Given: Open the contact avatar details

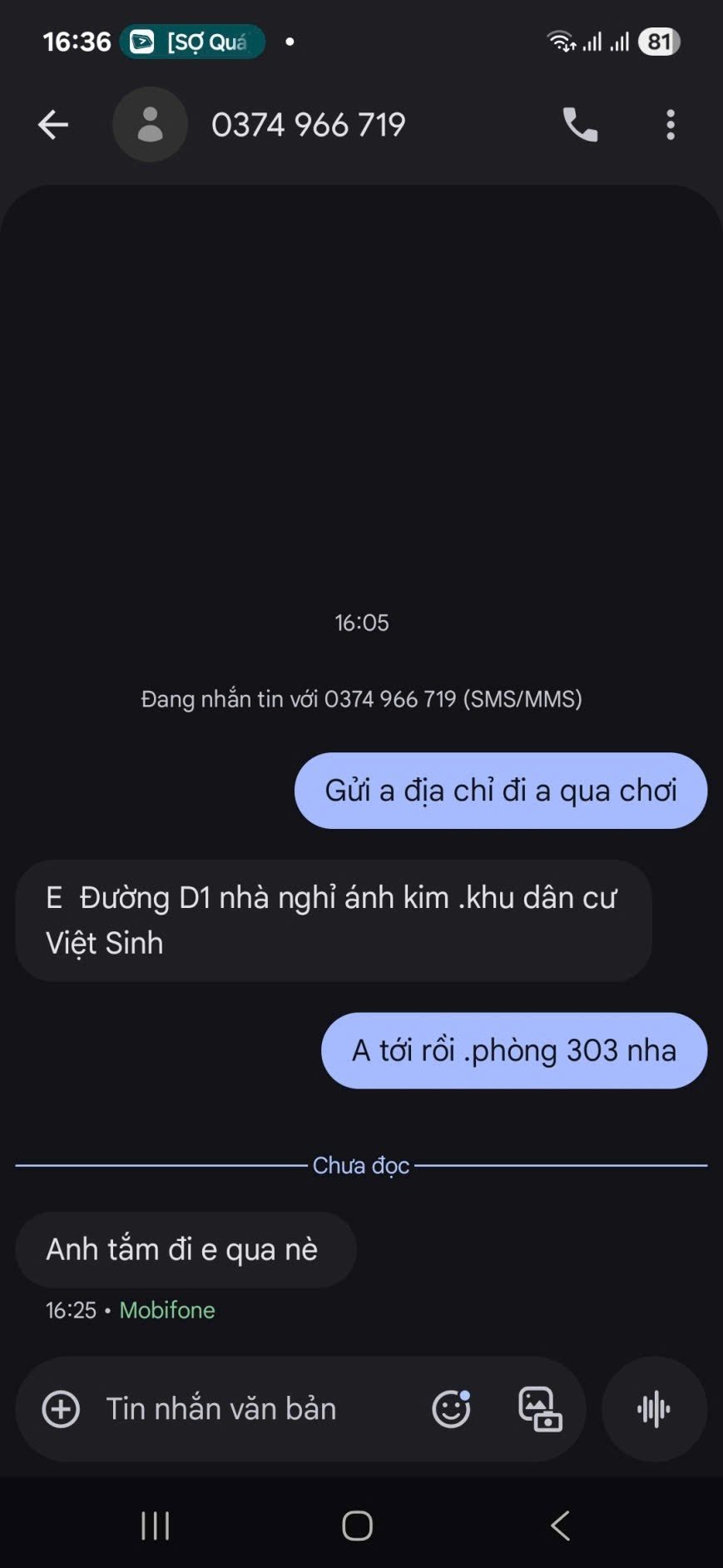Looking at the screenshot, I should tap(150, 125).
